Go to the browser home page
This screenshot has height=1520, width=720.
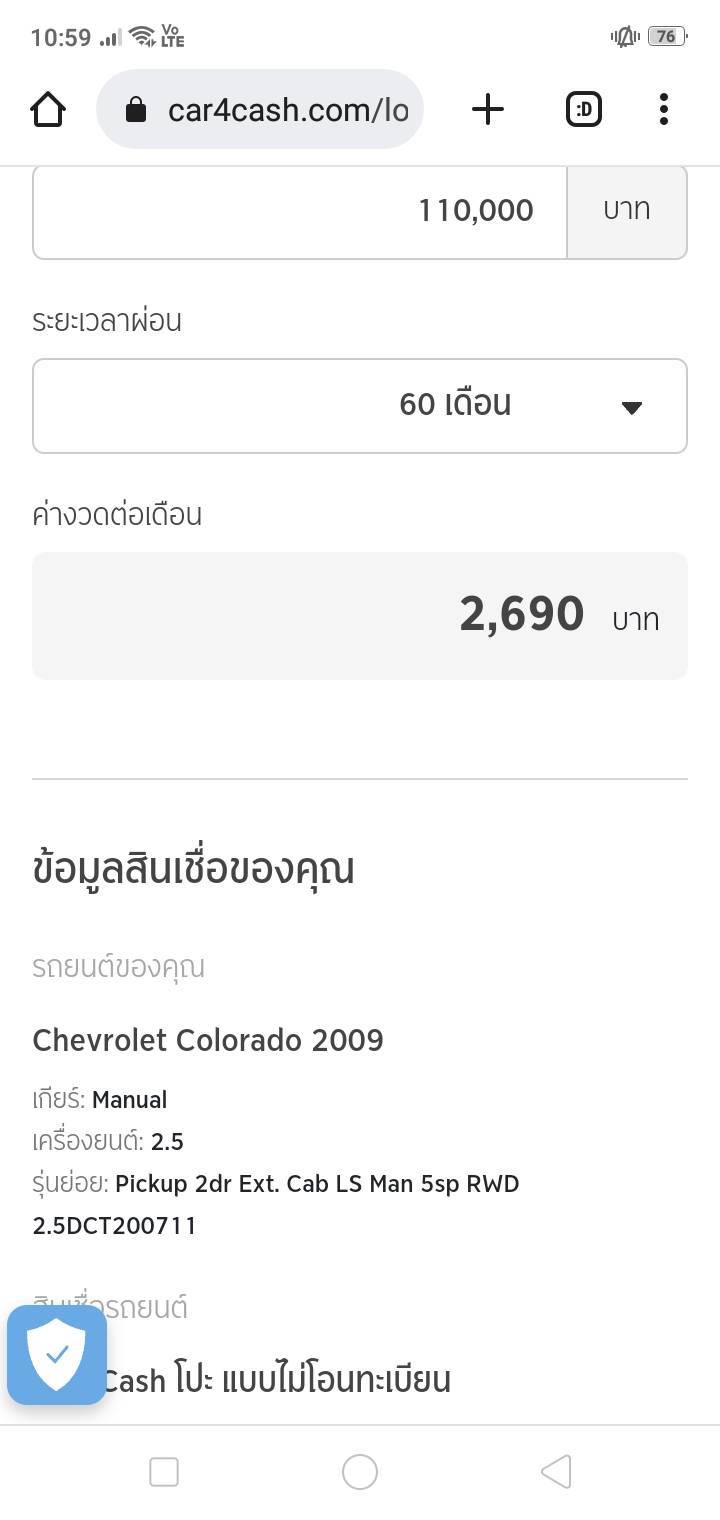(48, 109)
